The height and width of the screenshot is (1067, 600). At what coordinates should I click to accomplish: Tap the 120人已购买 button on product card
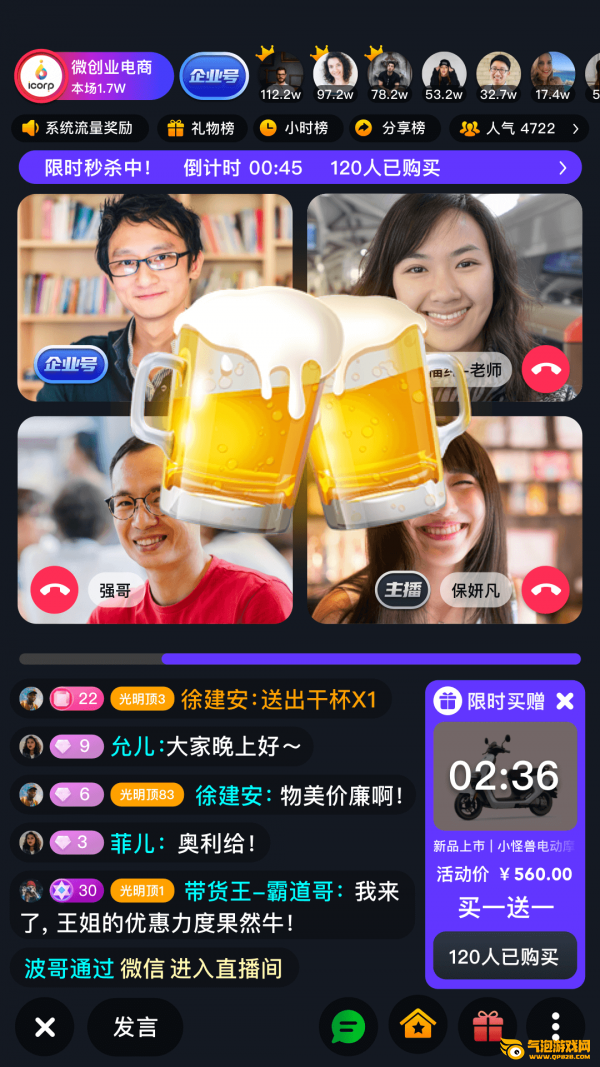click(505, 955)
